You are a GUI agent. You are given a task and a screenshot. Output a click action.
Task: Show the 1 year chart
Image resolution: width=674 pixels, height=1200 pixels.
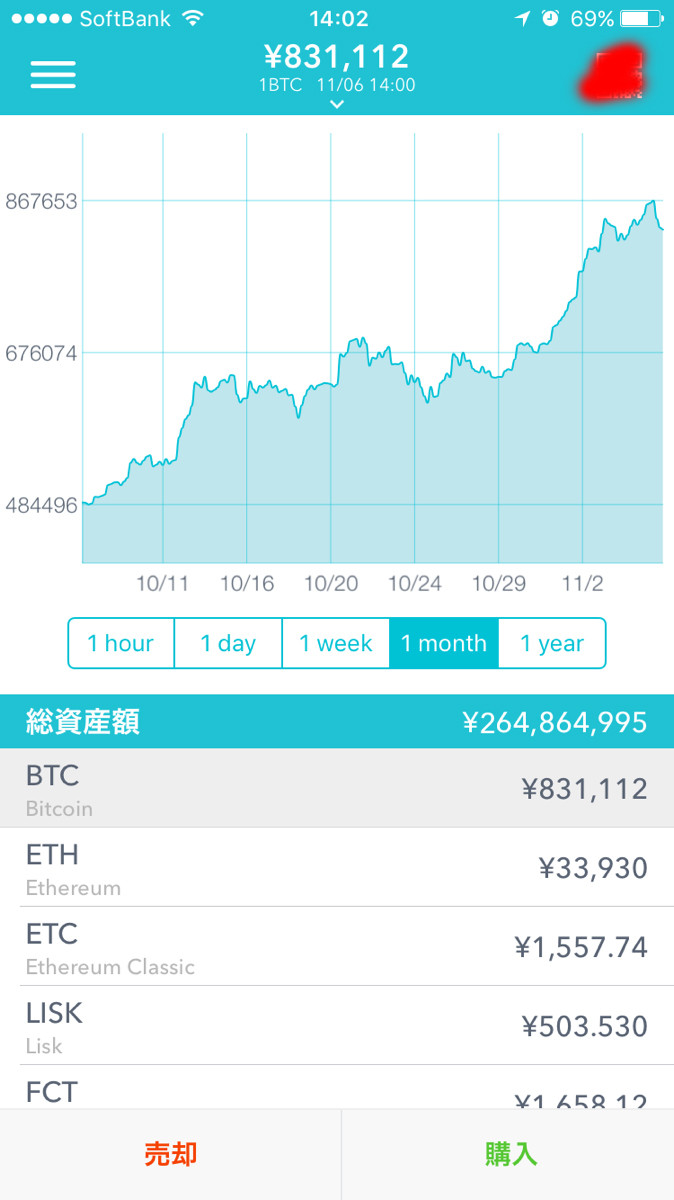coord(552,643)
